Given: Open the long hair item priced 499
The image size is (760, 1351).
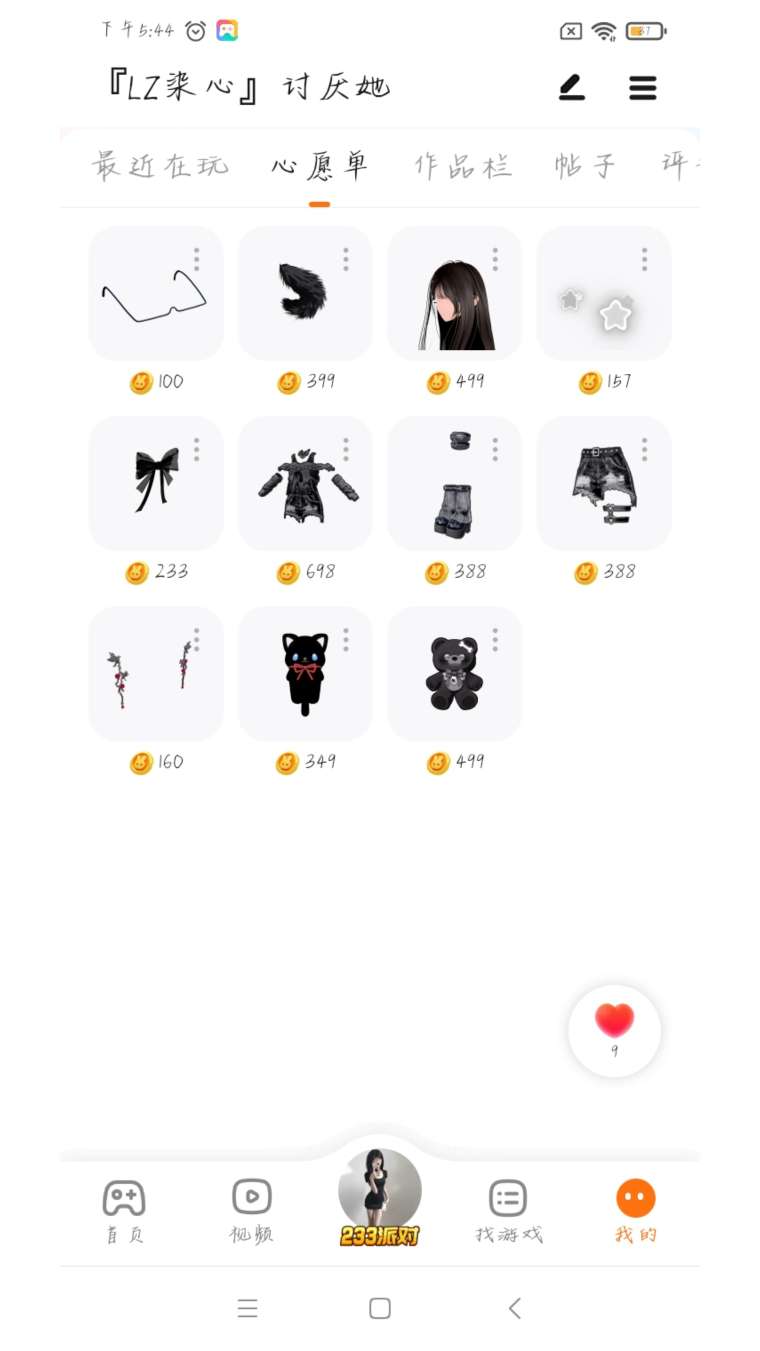Looking at the screenshot, I should click(454, 294).
